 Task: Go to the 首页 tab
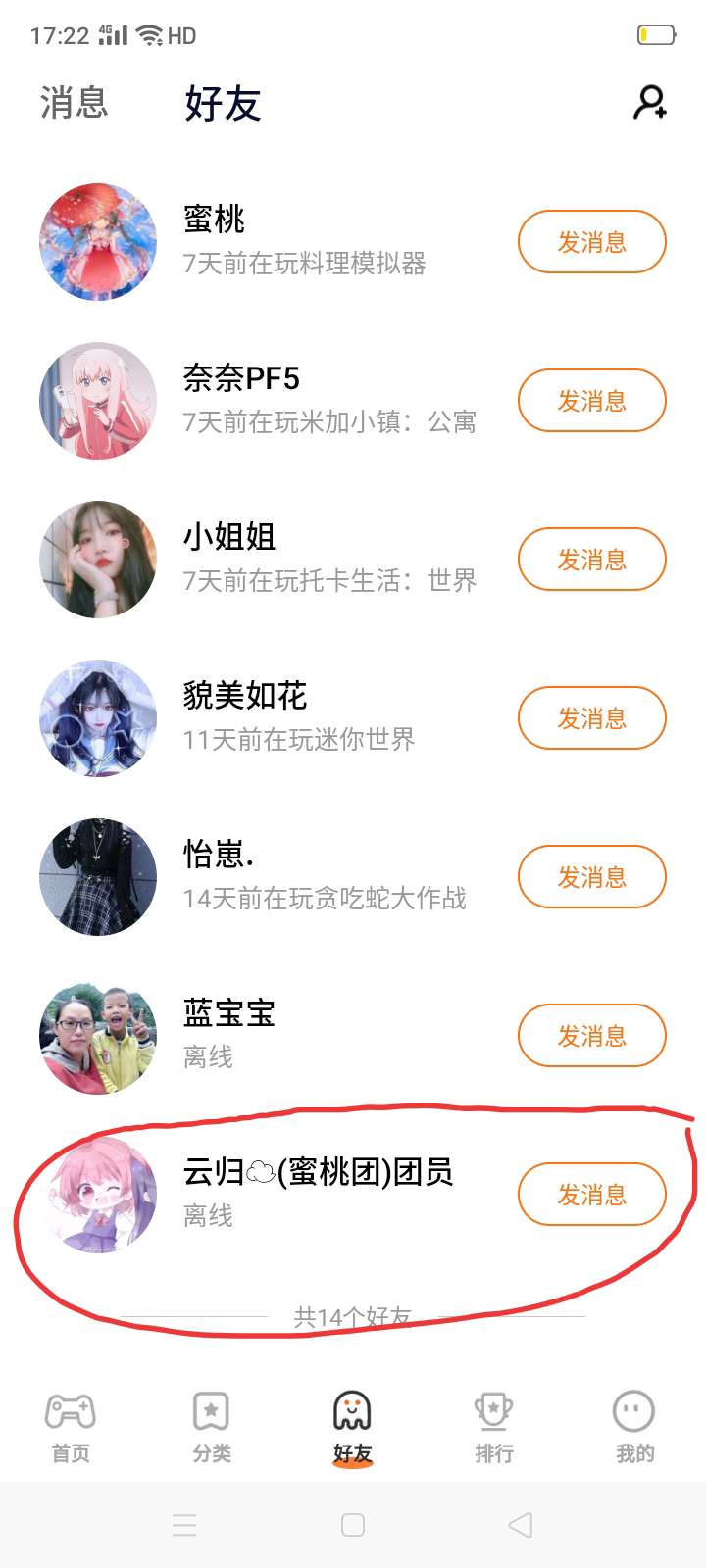[x=71, y=1427]
